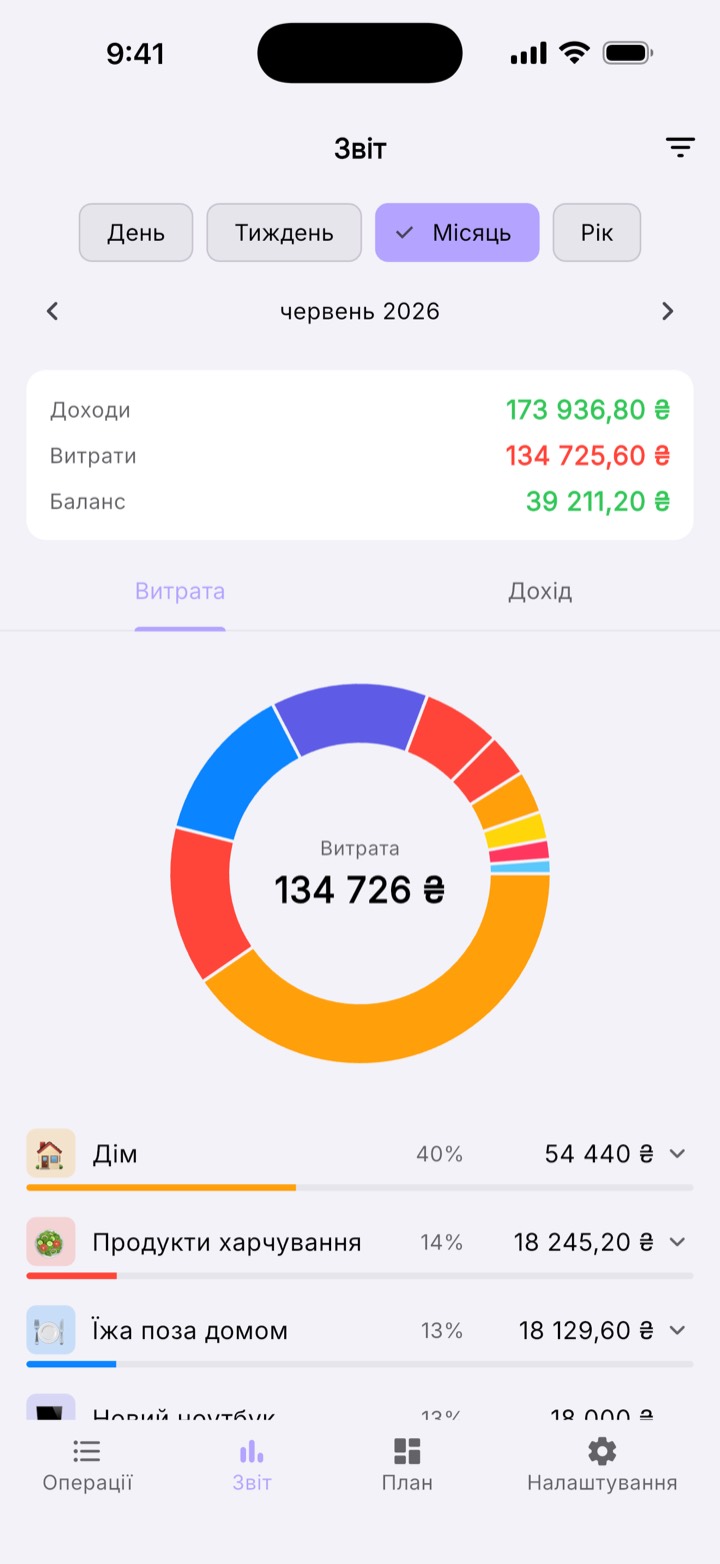The image size is (720, 1564).
Task: Switch to the Витрата tab
Action: (180, 591)
